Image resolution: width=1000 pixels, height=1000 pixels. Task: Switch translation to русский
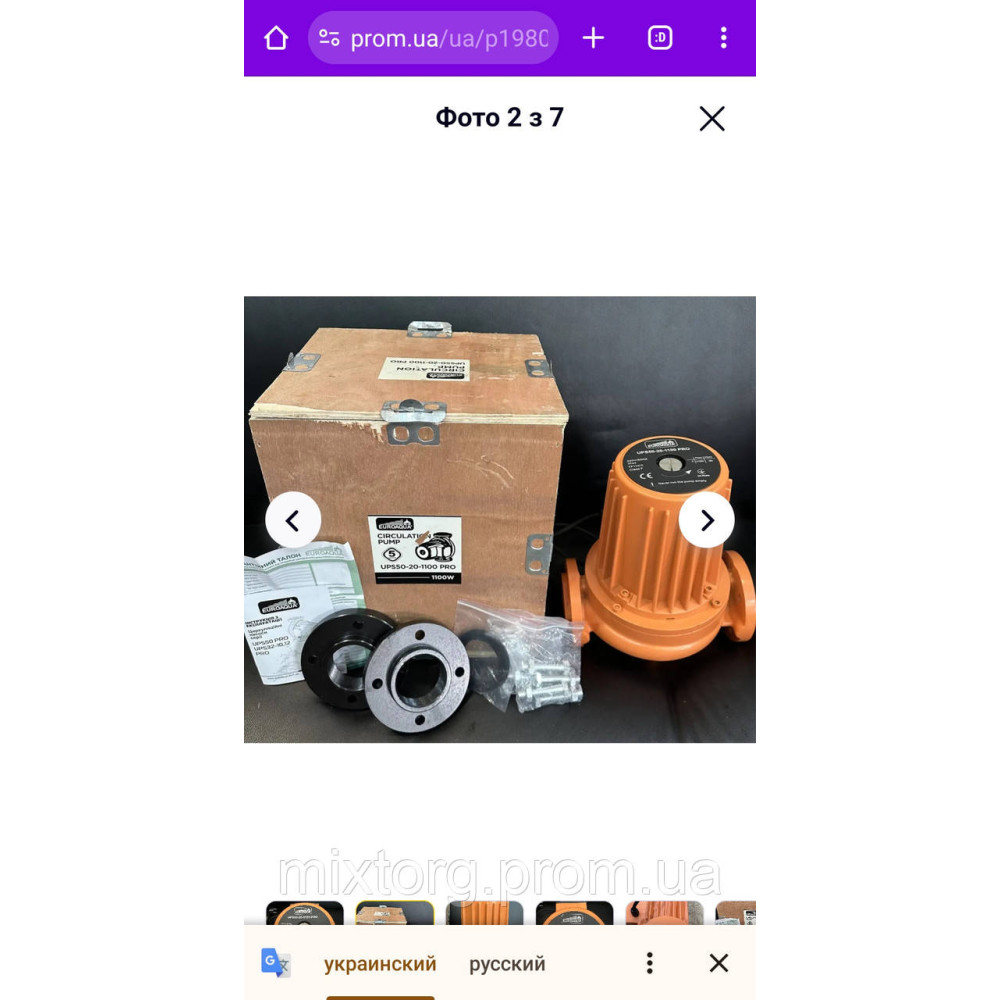(x=507, y=964)
